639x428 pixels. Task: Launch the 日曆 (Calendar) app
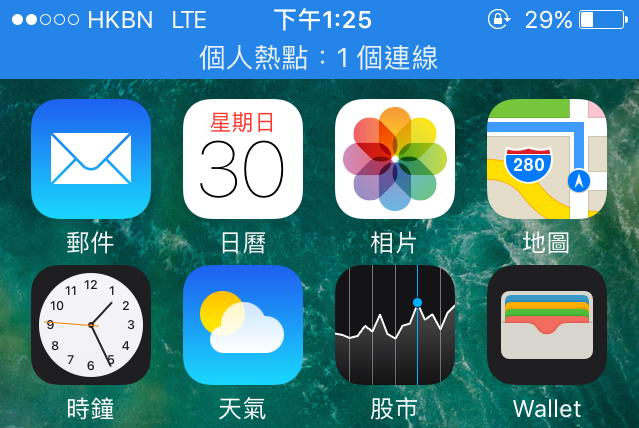(x=243, y=159)
